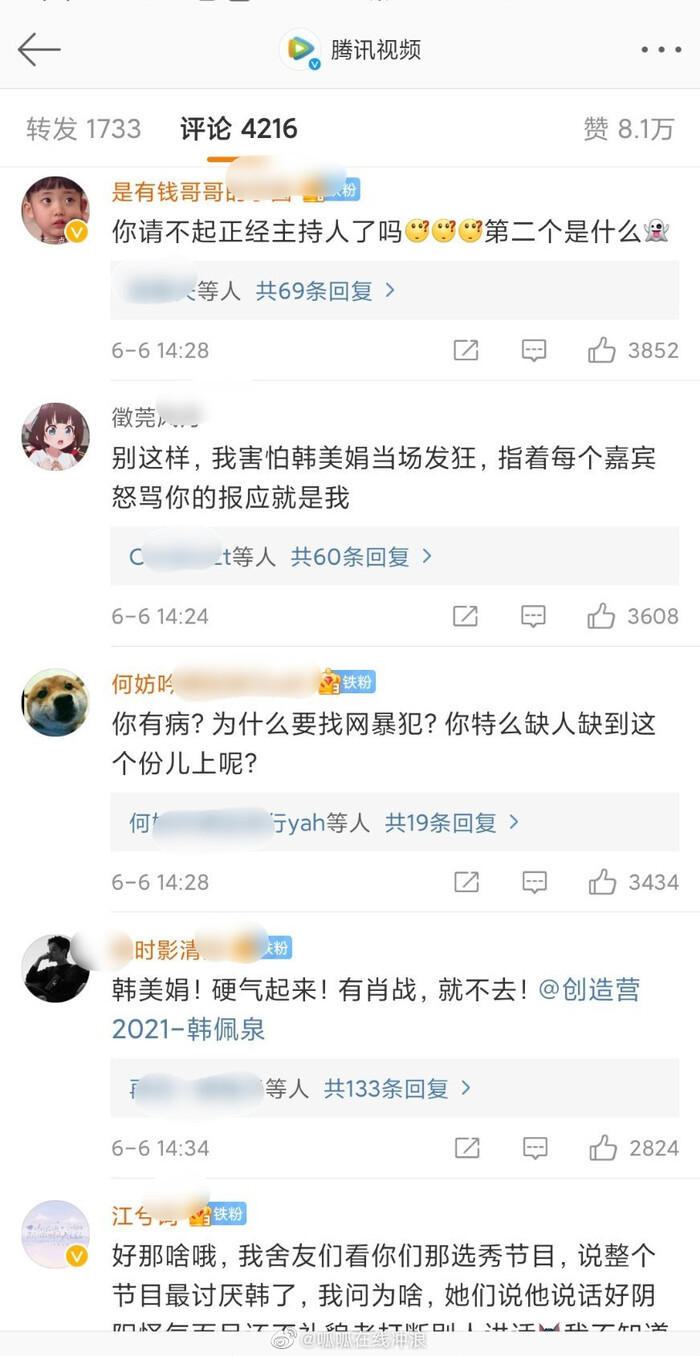Switch to the 赞 8.1万 tab

point(628,129)
